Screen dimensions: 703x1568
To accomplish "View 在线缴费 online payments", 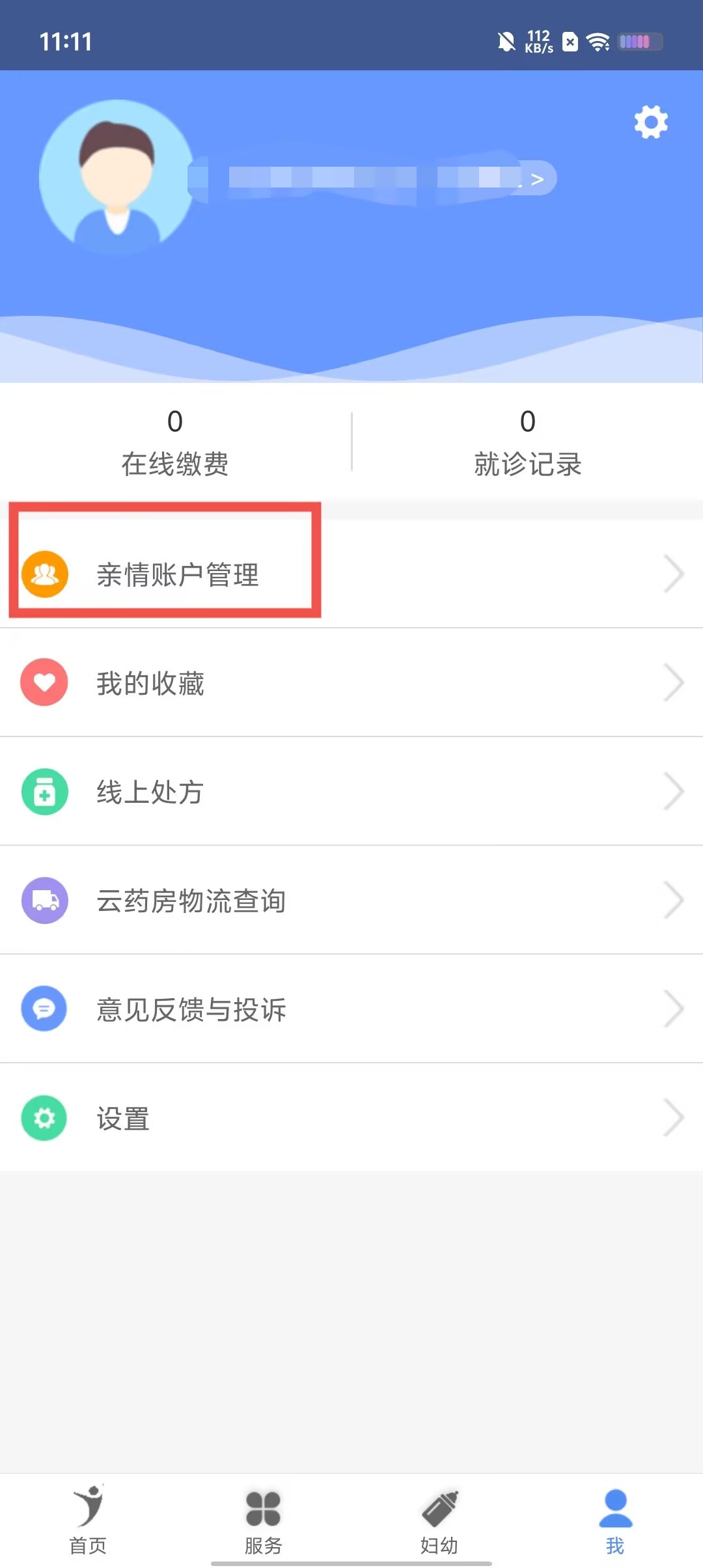I will coord(174,443).
